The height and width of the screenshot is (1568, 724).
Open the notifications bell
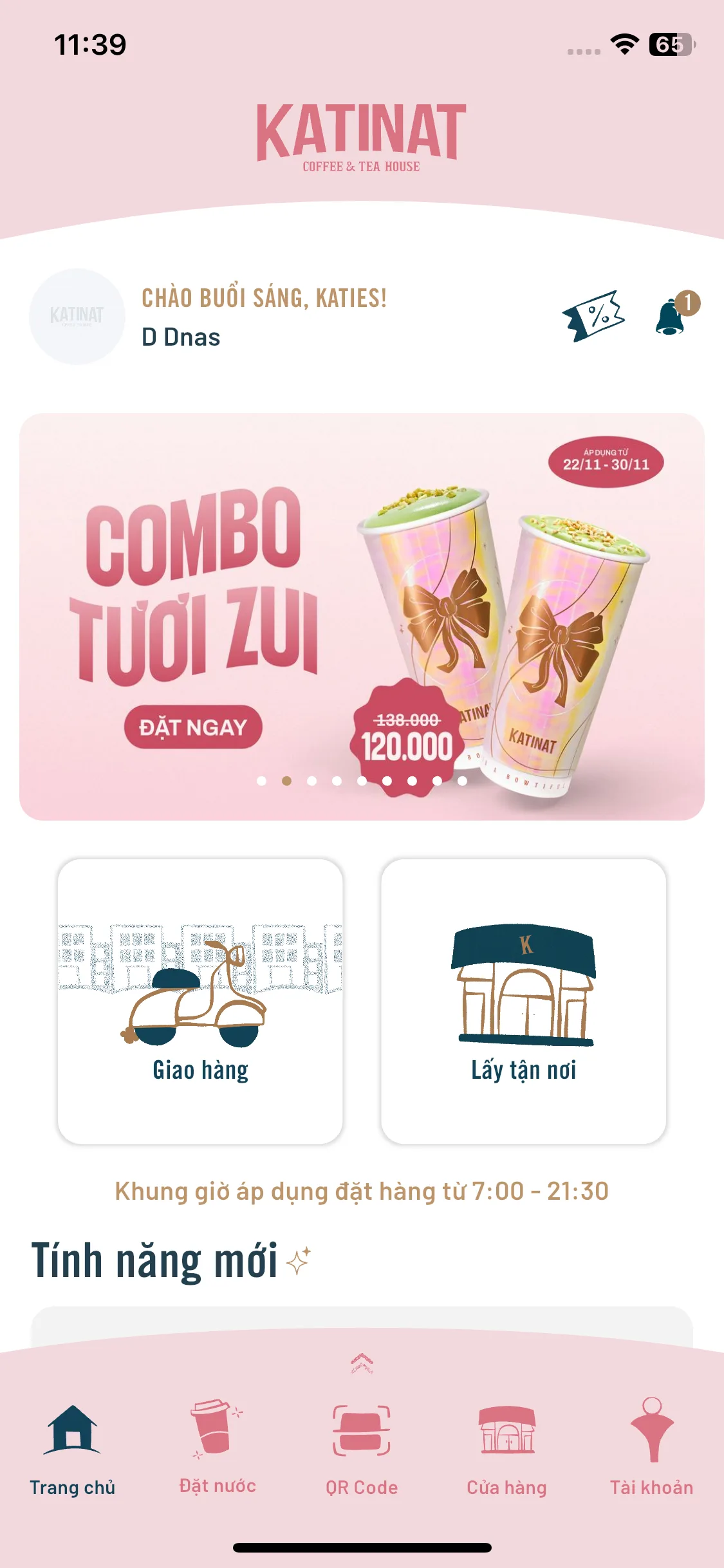pos(671,316)
